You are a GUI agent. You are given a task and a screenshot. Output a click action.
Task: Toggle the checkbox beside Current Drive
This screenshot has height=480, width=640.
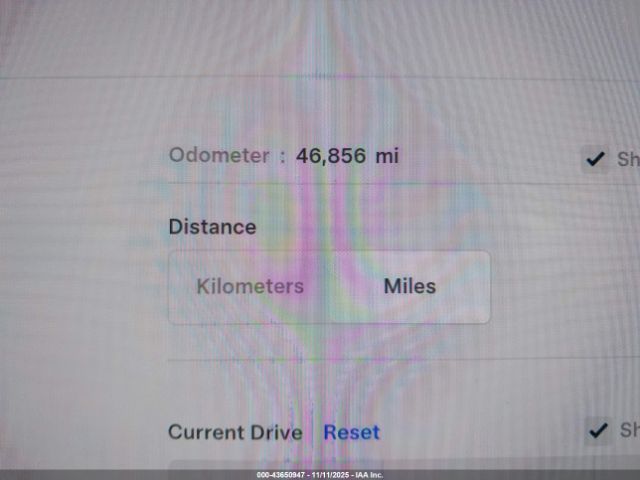click(x=598, y=431)
